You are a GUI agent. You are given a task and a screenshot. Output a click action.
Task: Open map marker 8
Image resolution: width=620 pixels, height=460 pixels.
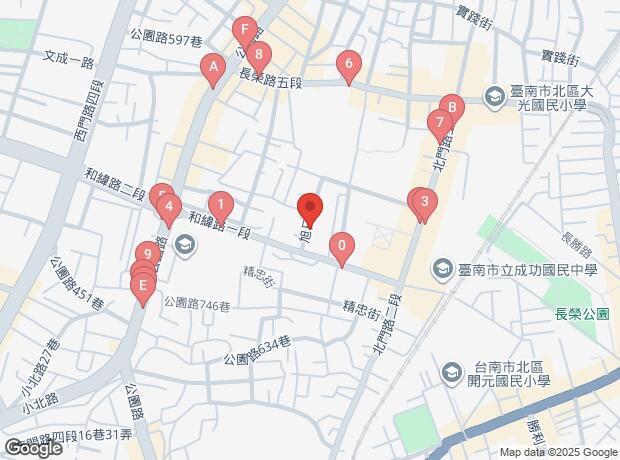click(259, 56)
